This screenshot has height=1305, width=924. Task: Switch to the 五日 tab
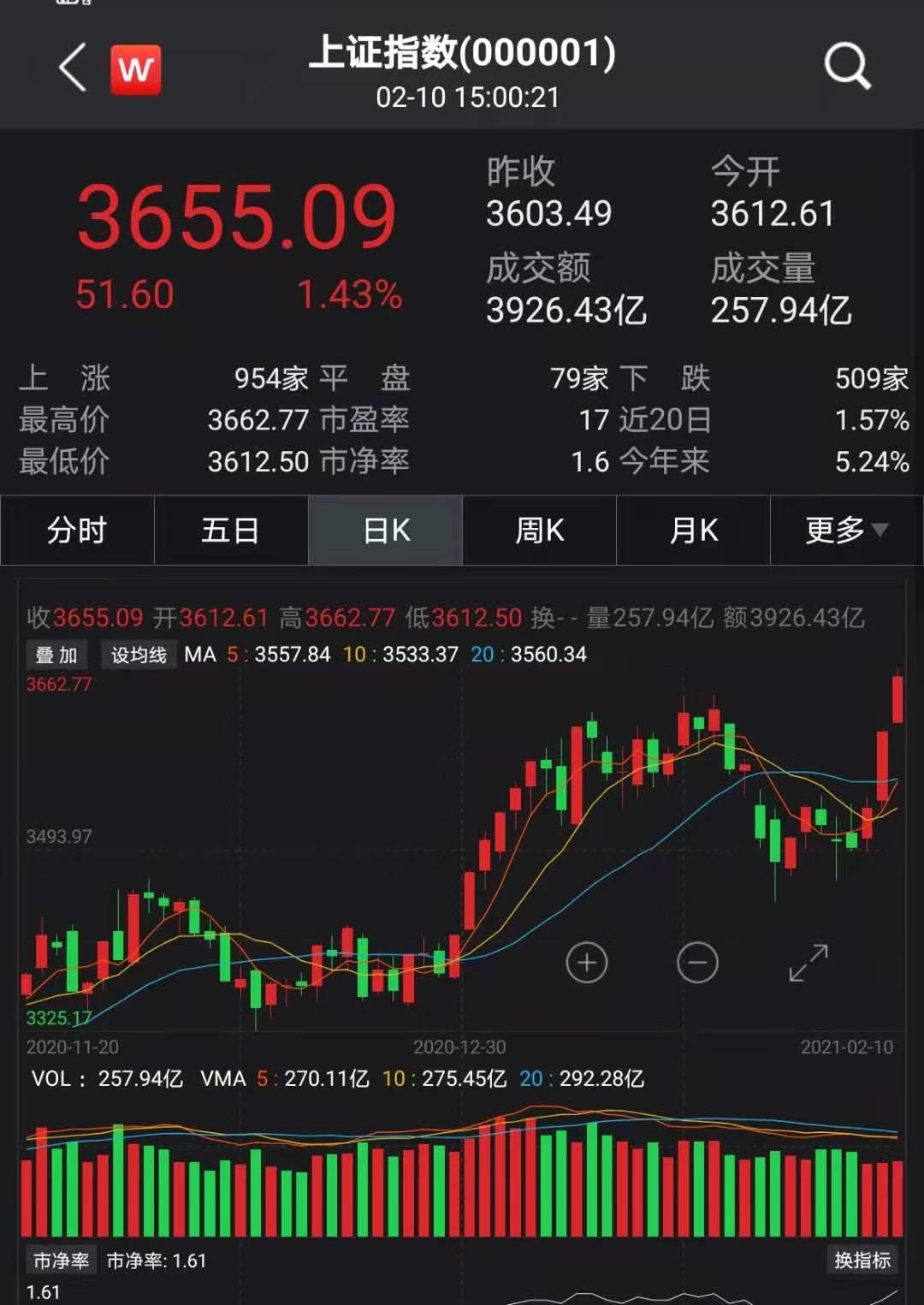click(231, 531)
